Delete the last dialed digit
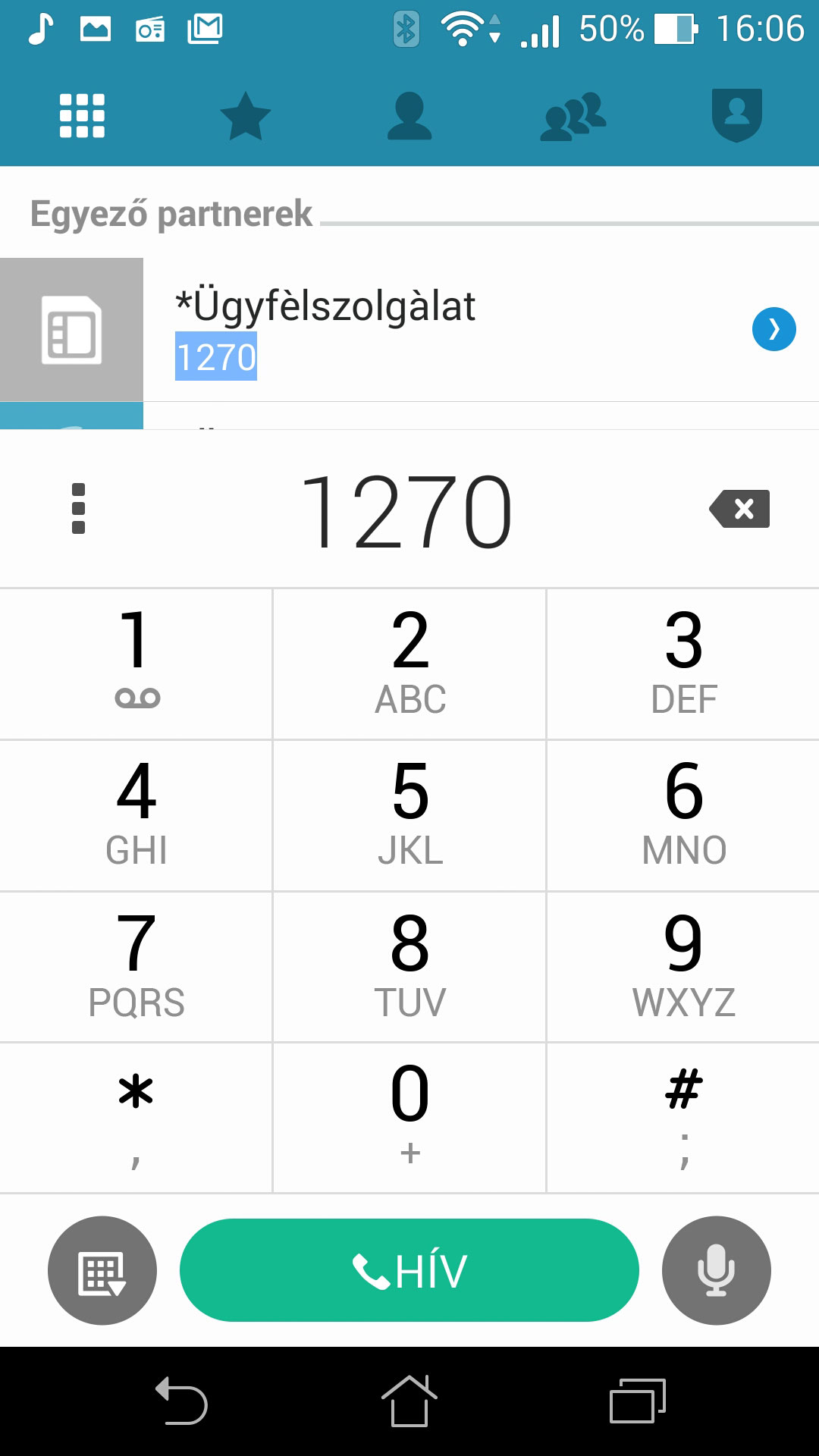This screenshot has width=819, height=1456. pyautogui.click(x=739, y=508)
